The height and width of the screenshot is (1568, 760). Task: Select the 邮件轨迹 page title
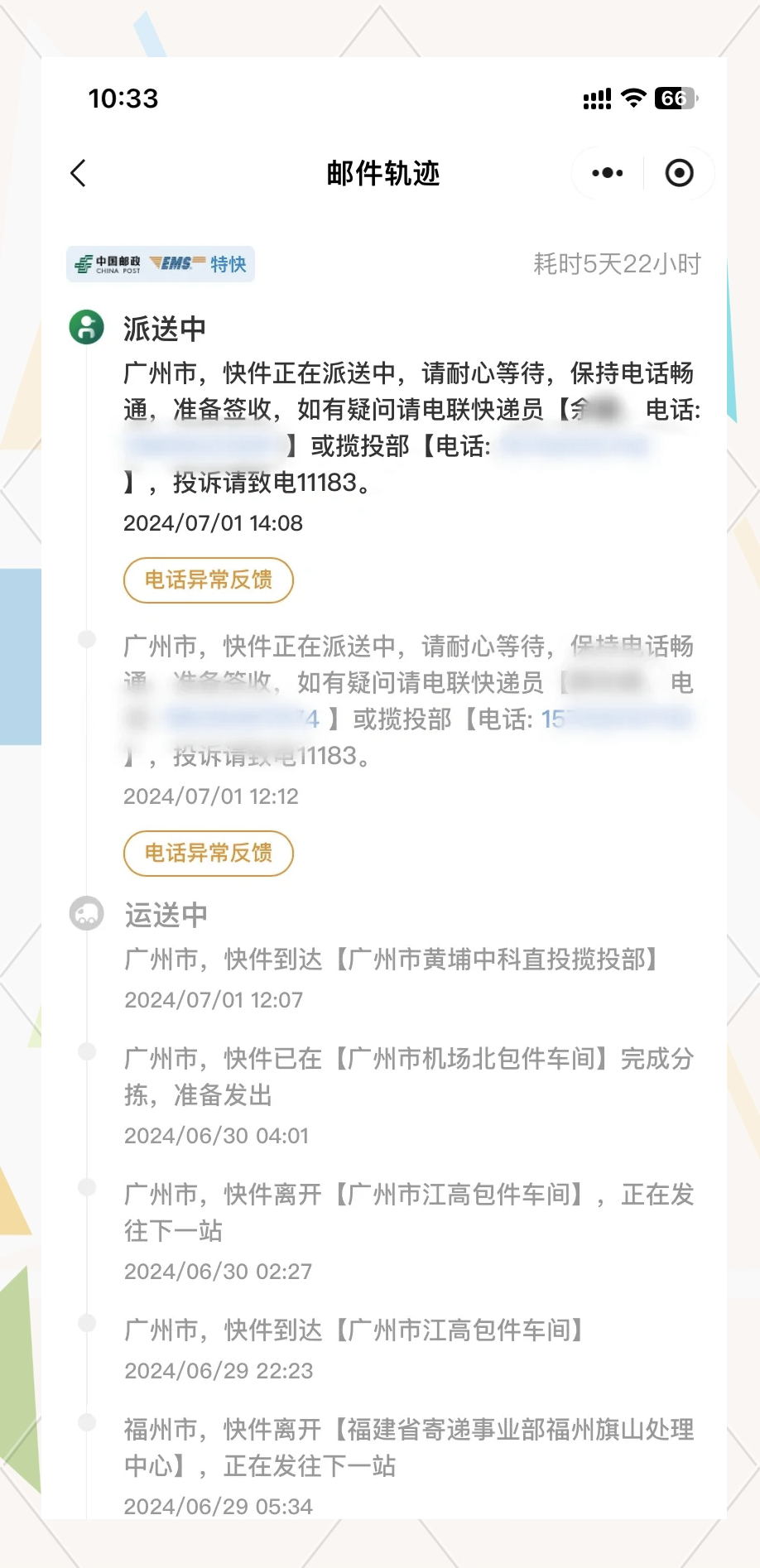[x=382, y=174]
